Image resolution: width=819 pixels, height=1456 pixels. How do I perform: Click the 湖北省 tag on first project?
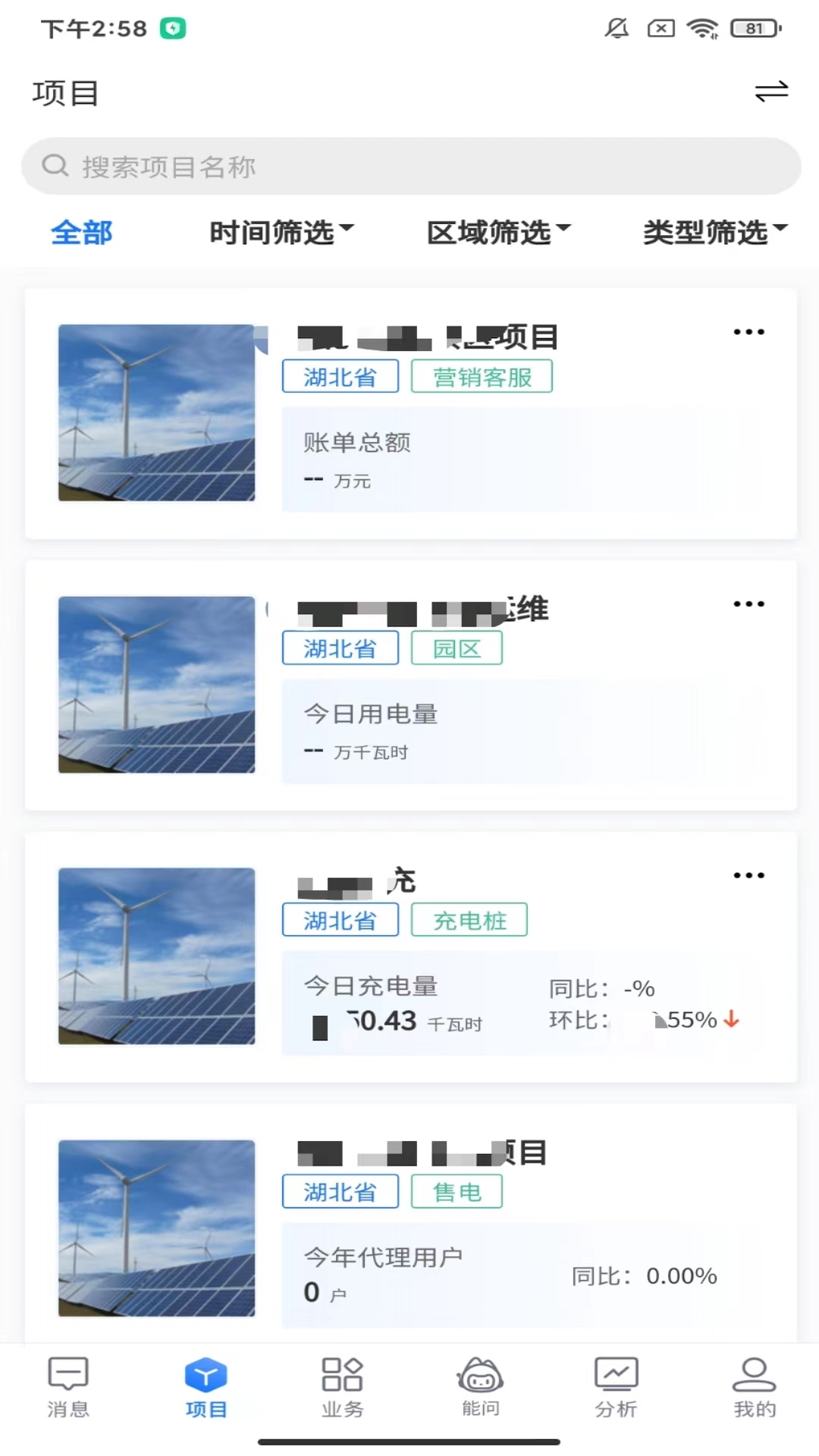340,376
